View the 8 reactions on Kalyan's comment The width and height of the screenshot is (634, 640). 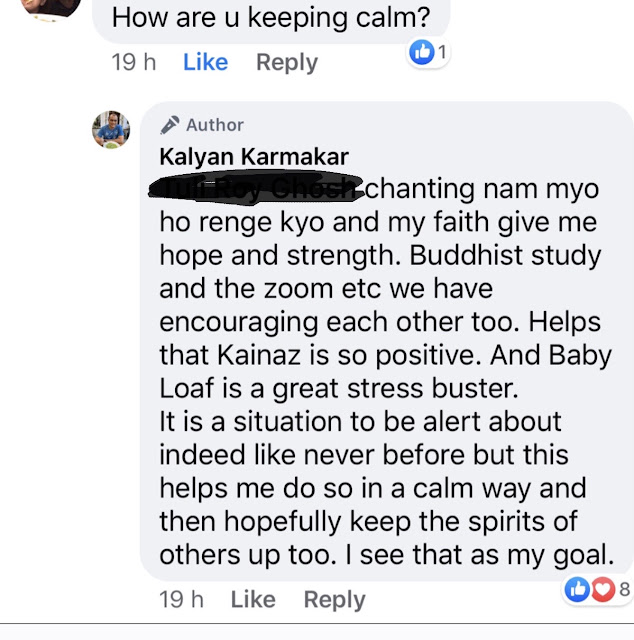597,589
